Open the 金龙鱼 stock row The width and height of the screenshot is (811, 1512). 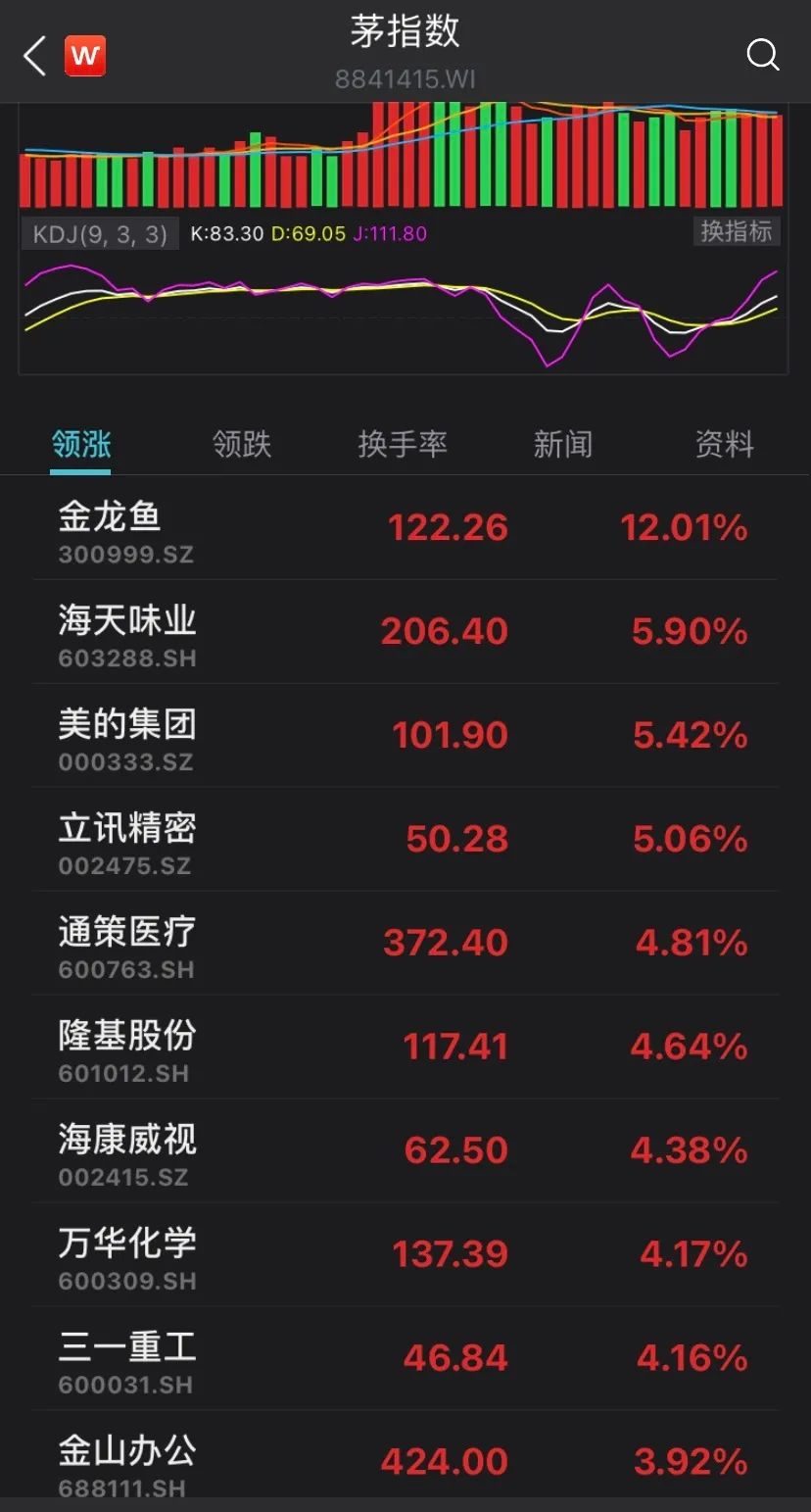(405, 528)
